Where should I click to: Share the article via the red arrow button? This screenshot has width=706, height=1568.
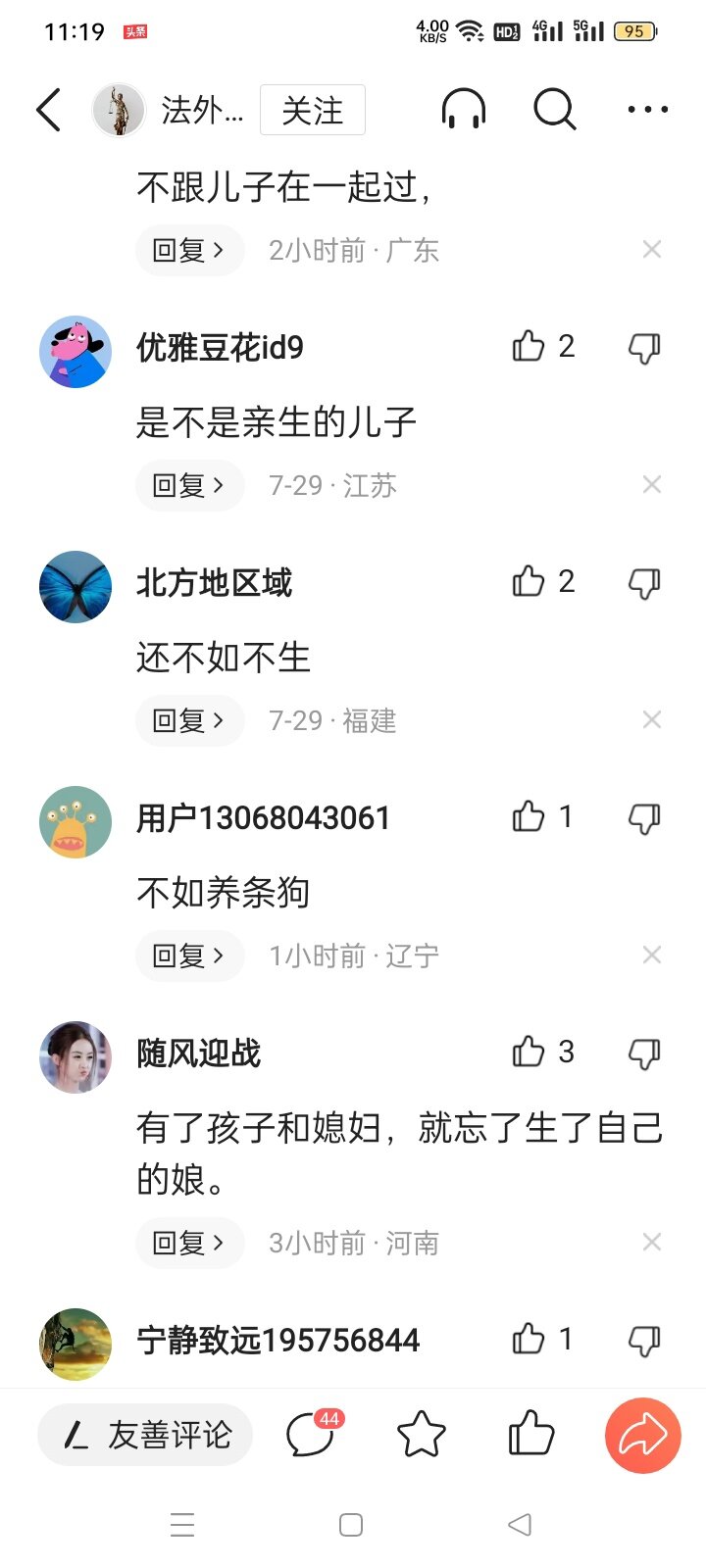point(642,1436)
